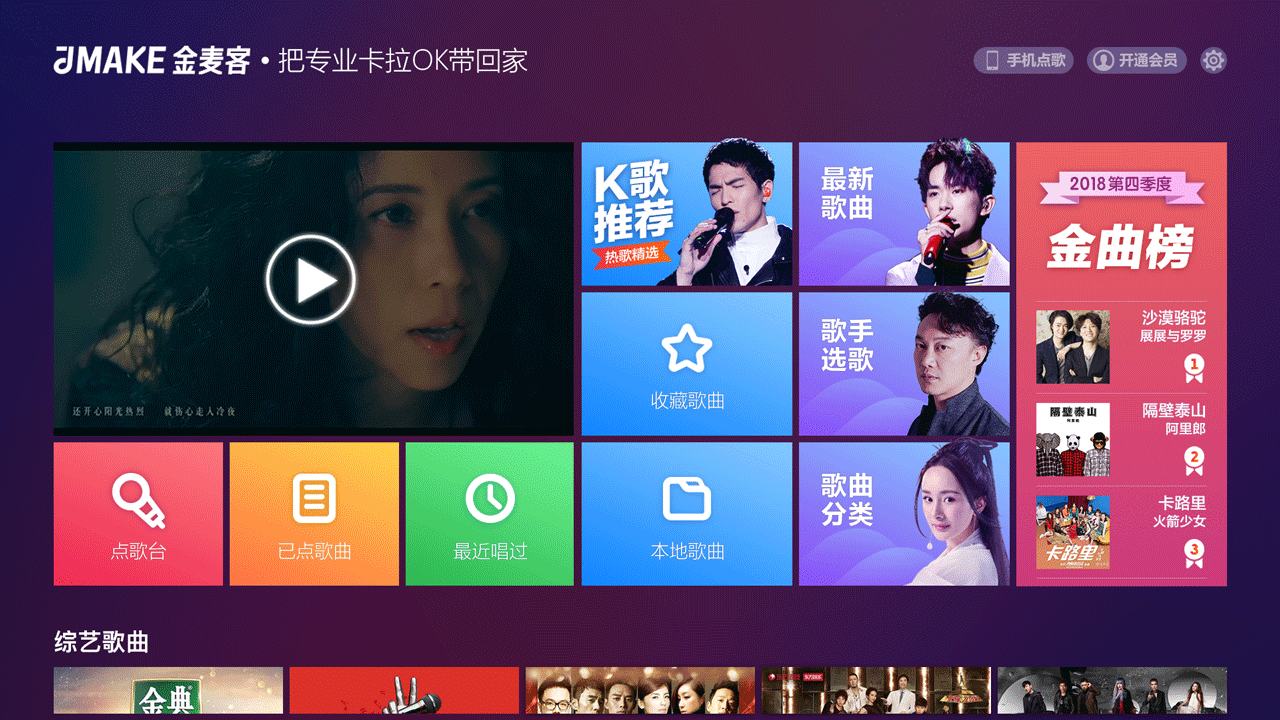
Task: Select the song 隔壁泰山 by 阿里郎
Action: click(x=1120, y=439)
